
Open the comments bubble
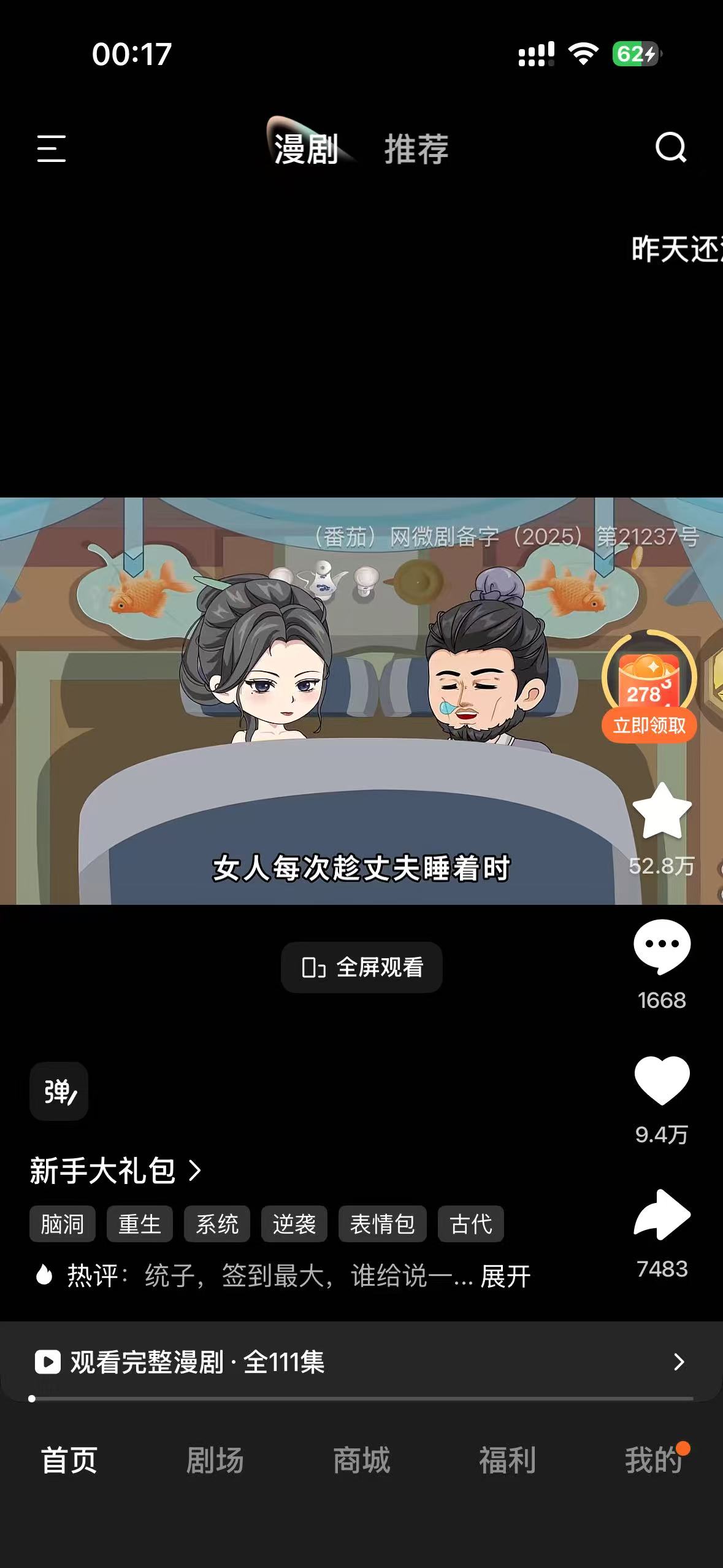(x=662, y=946)
